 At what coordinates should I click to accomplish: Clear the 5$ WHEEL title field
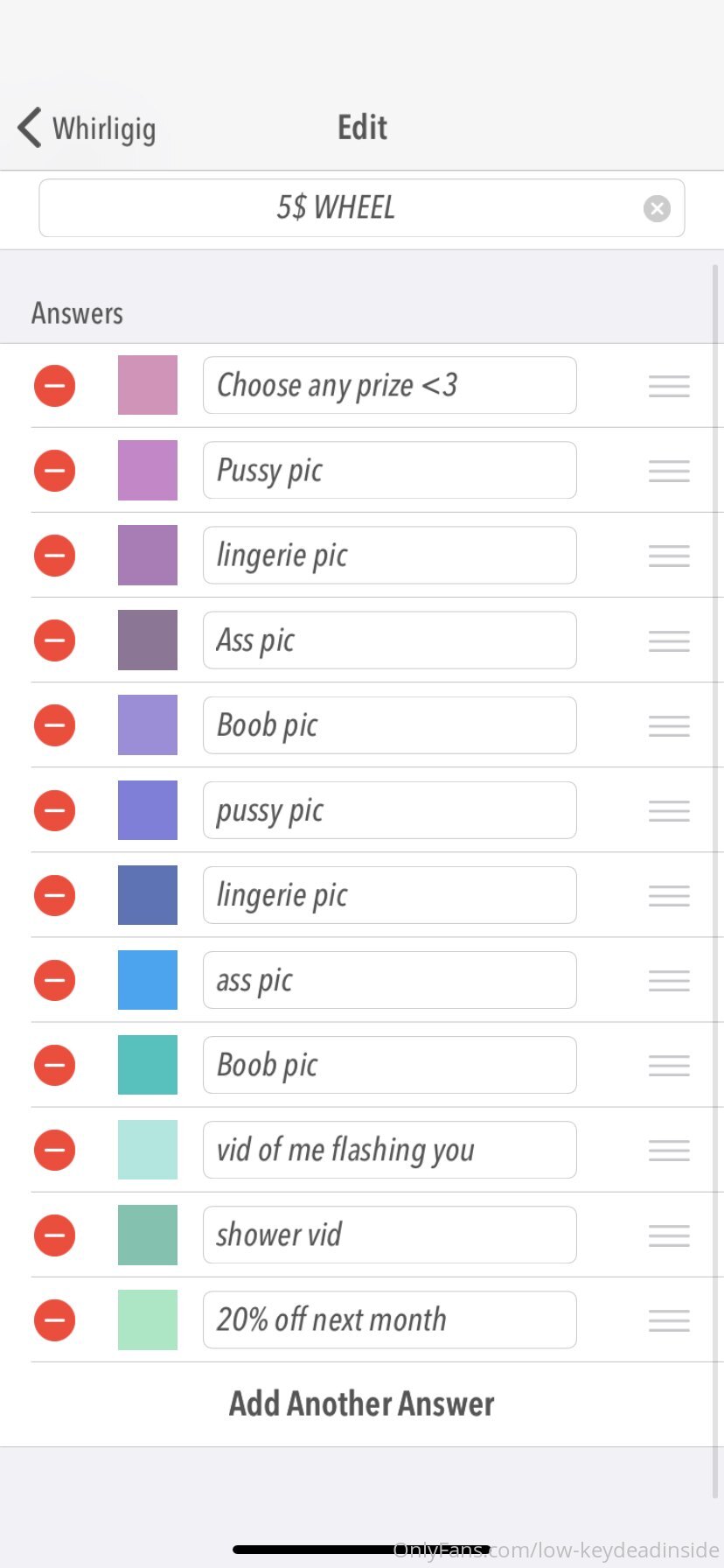[x=657, y=208]
